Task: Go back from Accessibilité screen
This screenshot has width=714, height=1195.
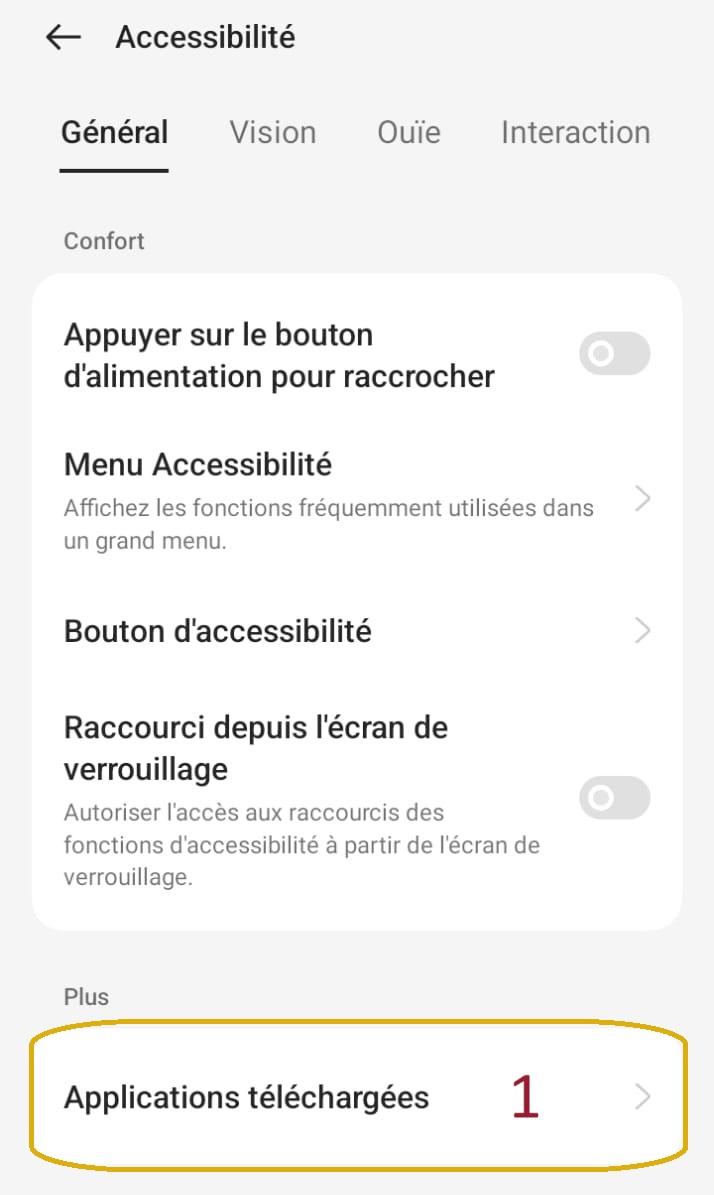Action: [x=63, y=38]
